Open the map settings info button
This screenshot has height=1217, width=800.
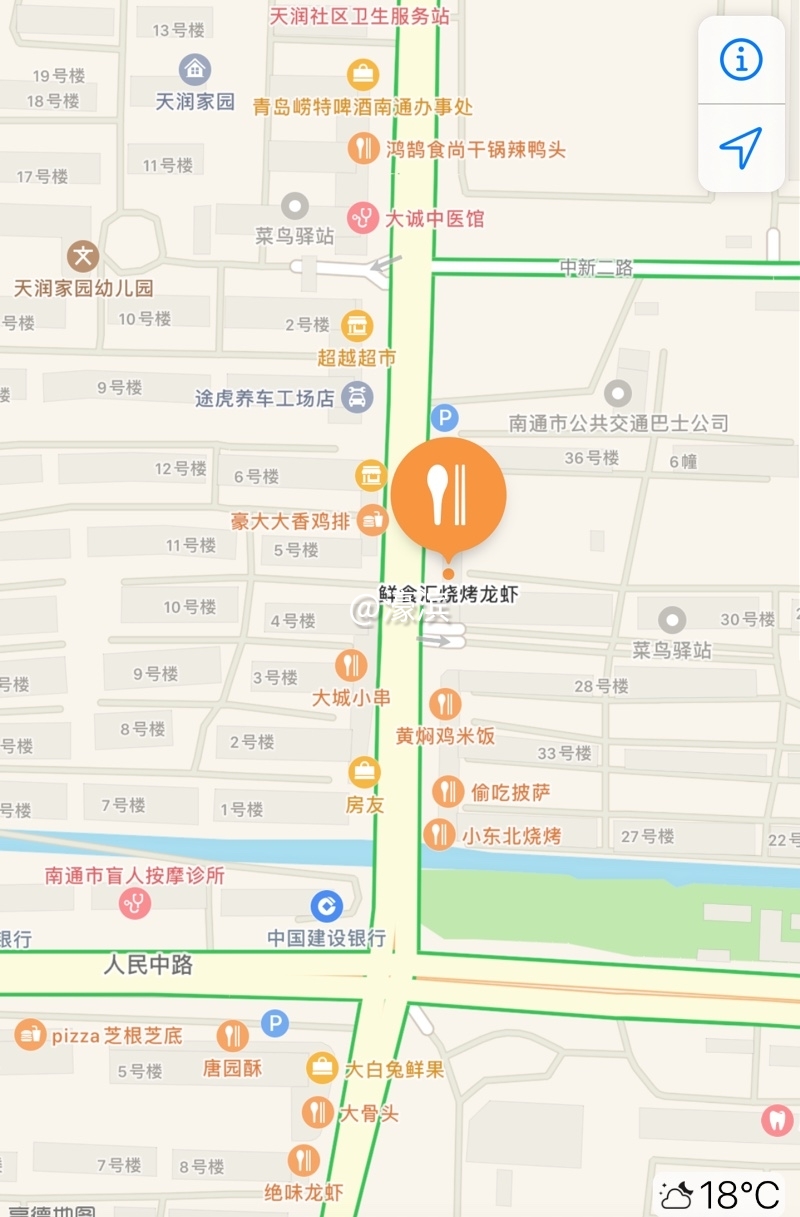[x=741, y=60]
